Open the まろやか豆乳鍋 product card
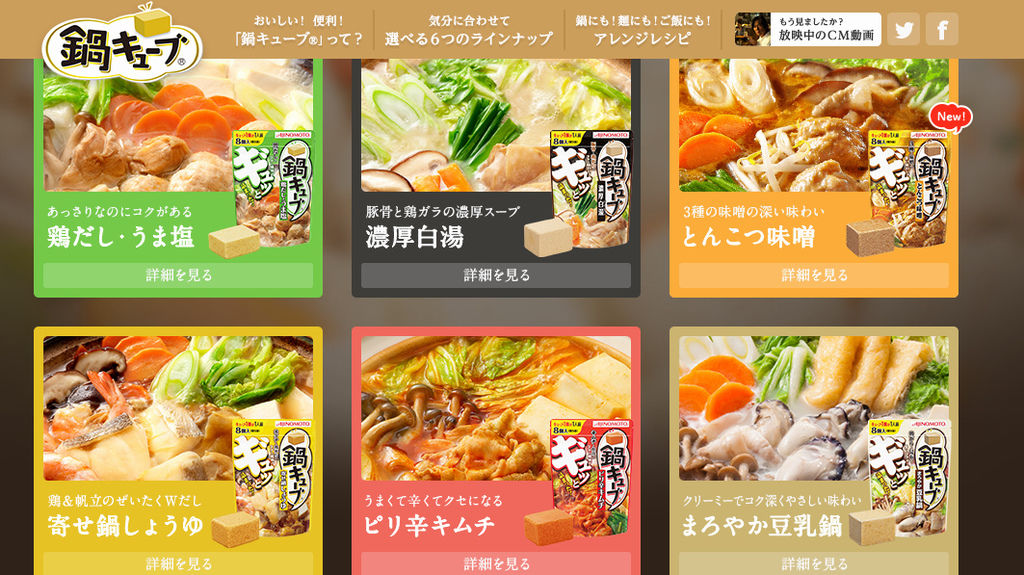The height and width of the screenshot is (575, 1024). tap(814, 440)
